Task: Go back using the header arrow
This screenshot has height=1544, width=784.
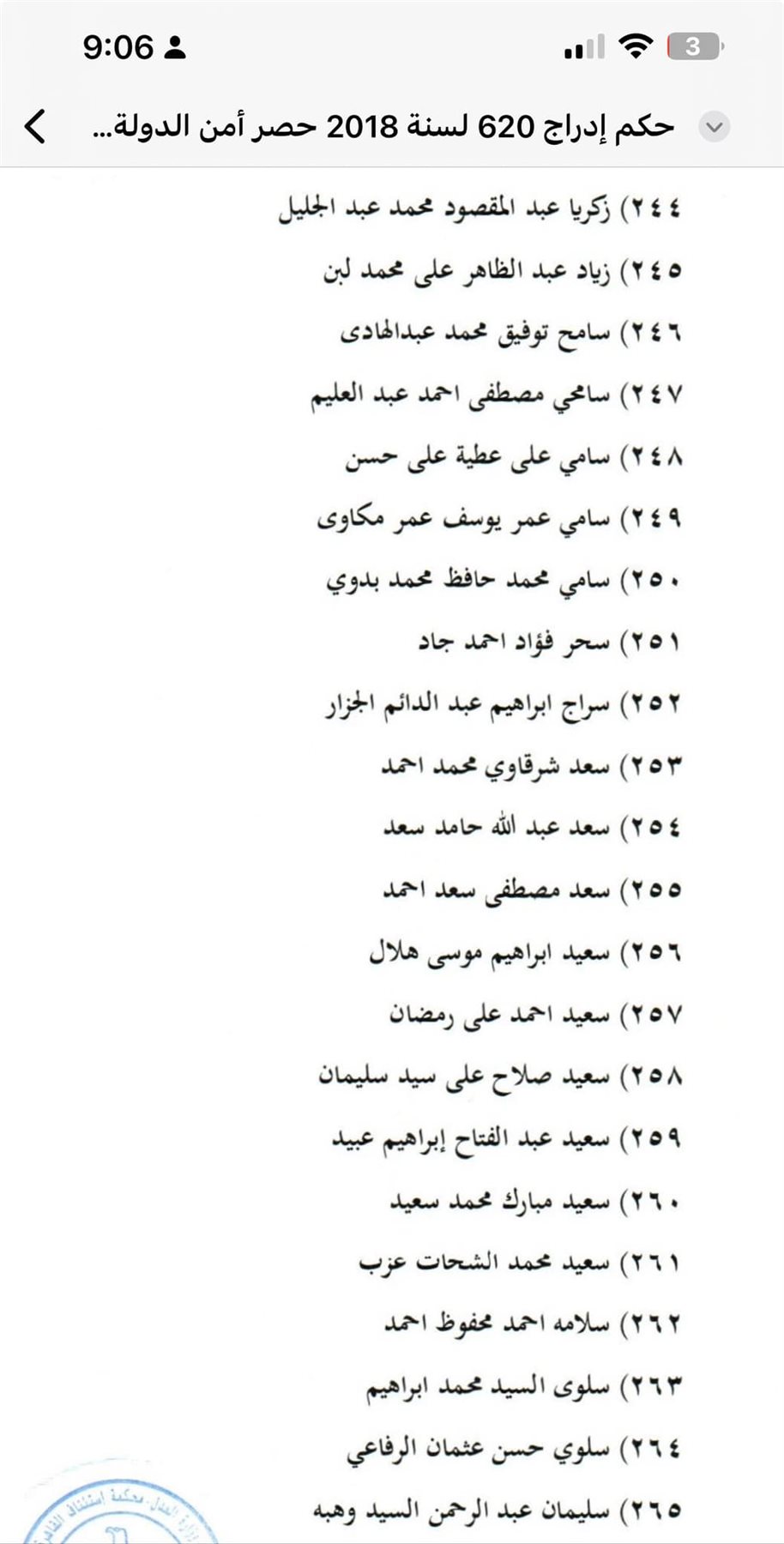Action: [x=35, y=127]
